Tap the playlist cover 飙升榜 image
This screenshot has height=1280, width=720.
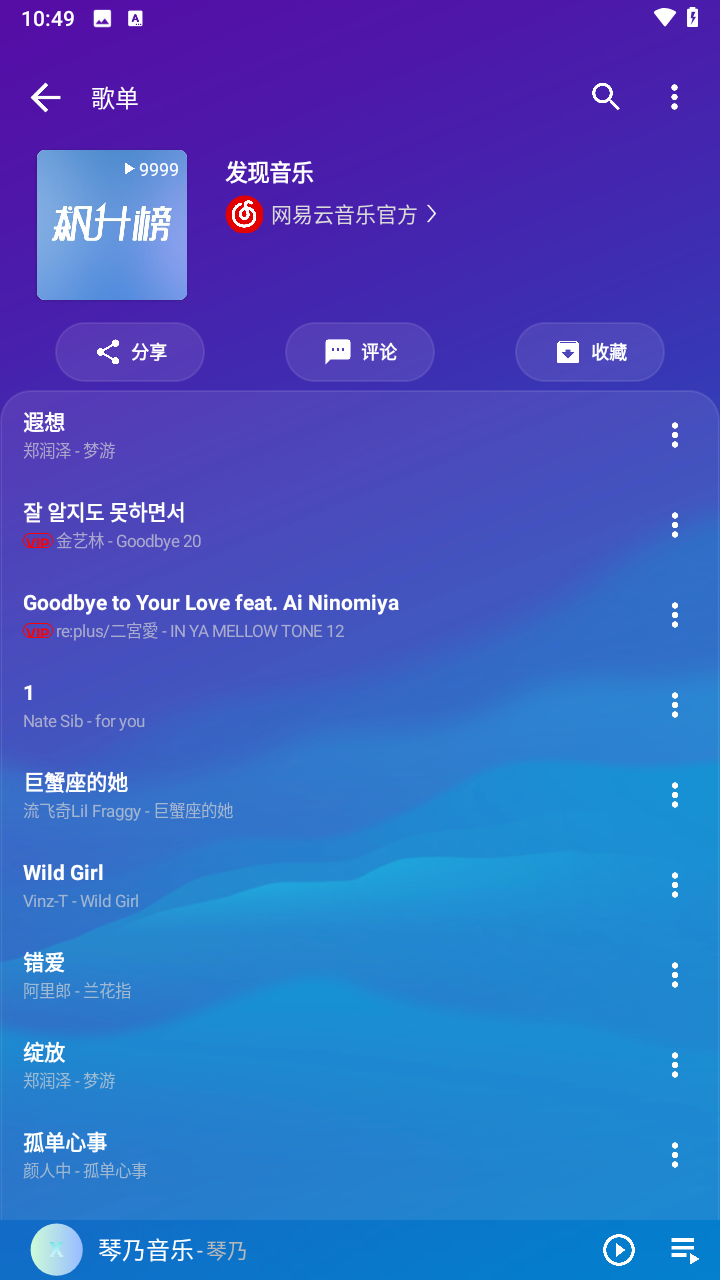[111, 224]
